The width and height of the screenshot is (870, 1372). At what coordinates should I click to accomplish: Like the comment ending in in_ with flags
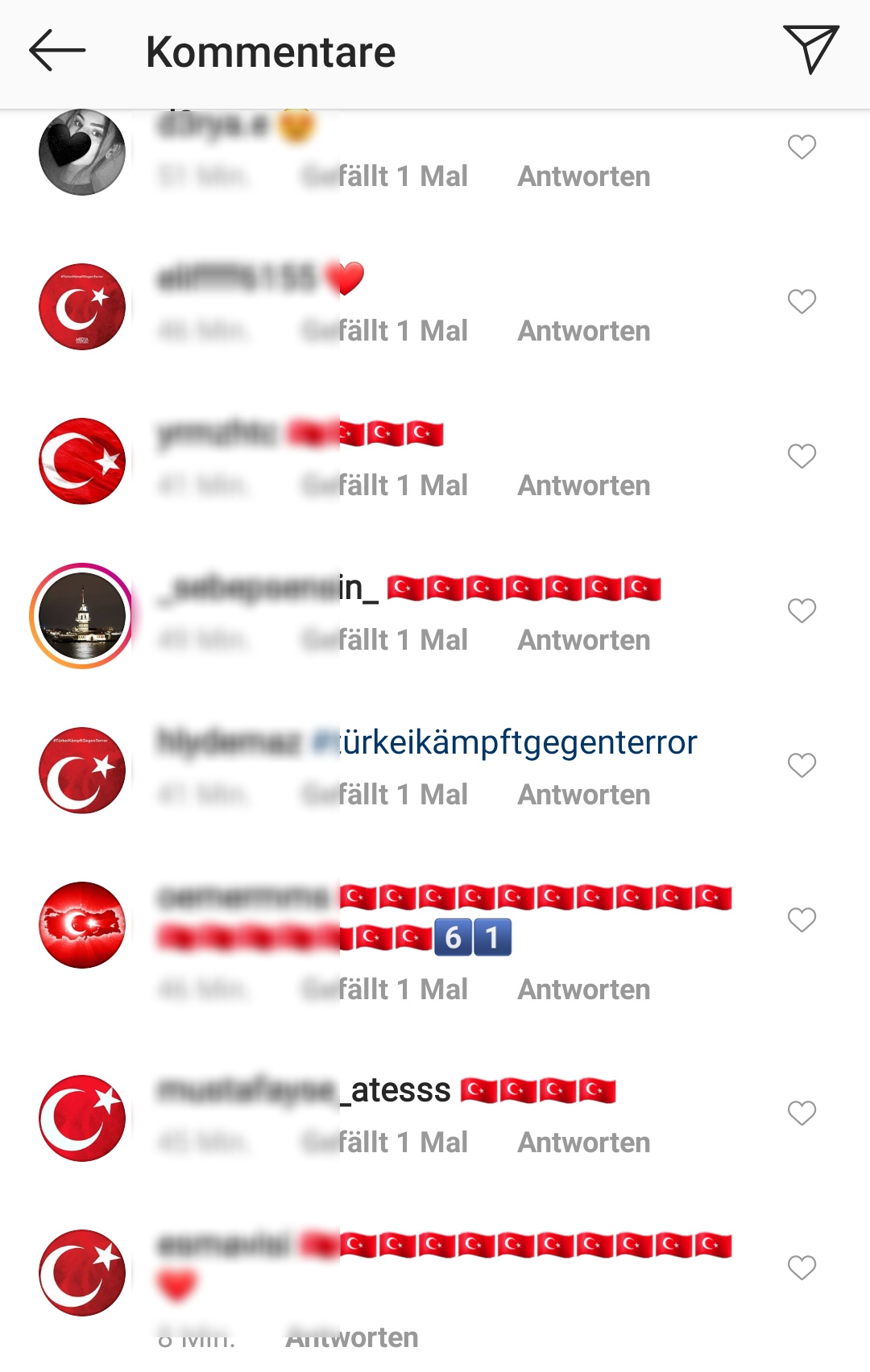coord(802,611)
